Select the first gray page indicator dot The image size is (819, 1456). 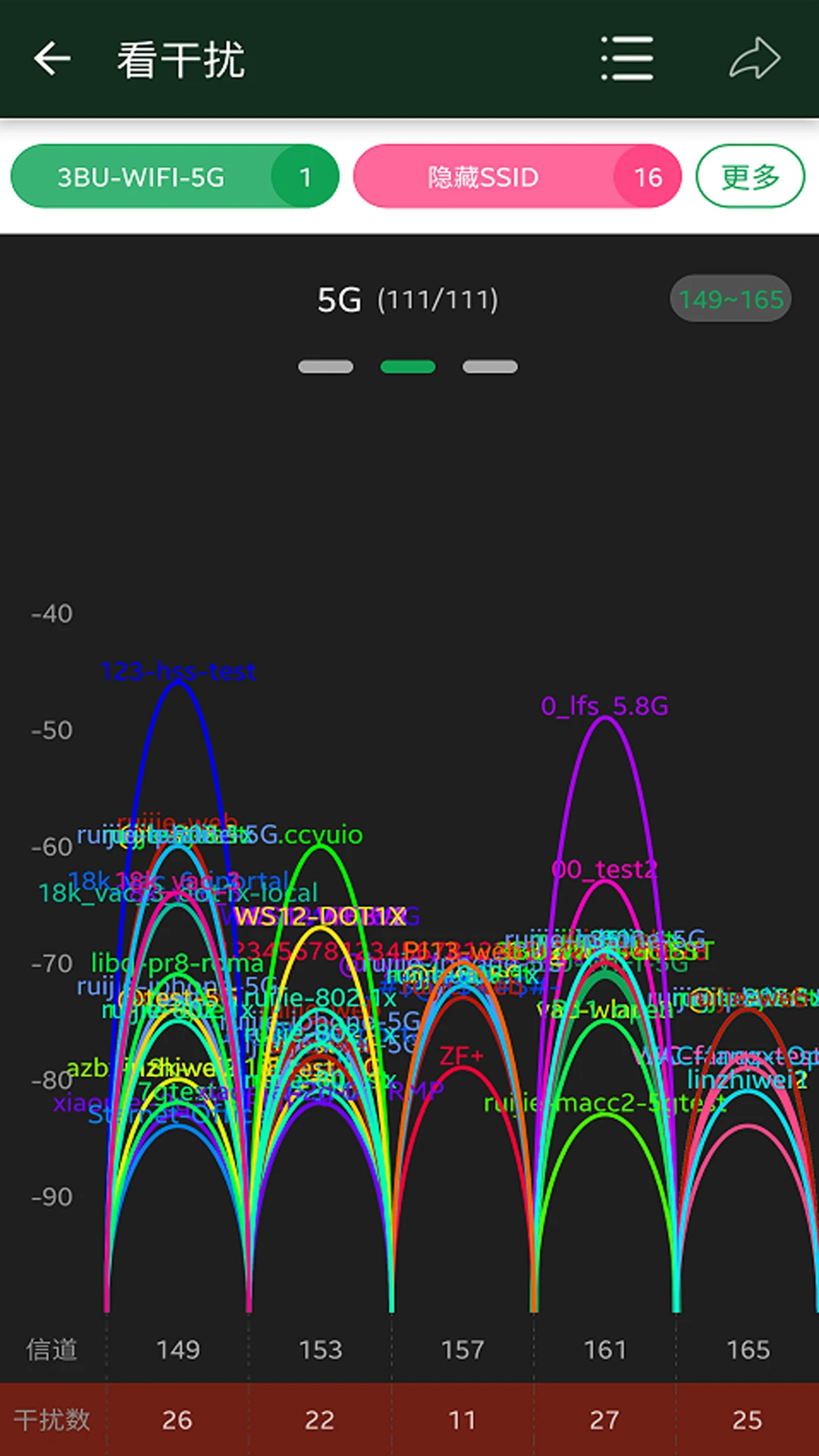click(x=326, y=366)
